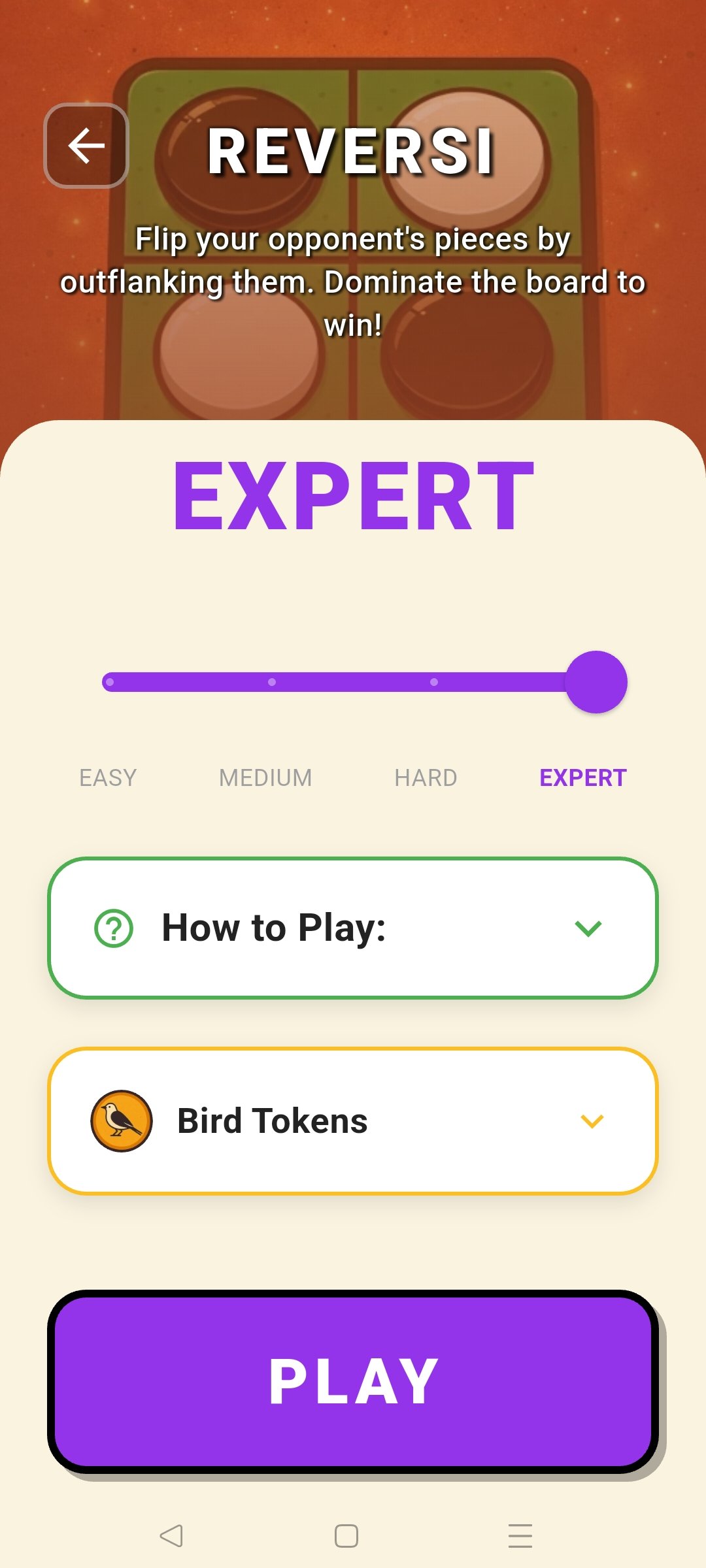The width and height of the screenshot is (706, 1568).
Task: Tap the EXPERT difficulty label
Action: coord(582,777)
